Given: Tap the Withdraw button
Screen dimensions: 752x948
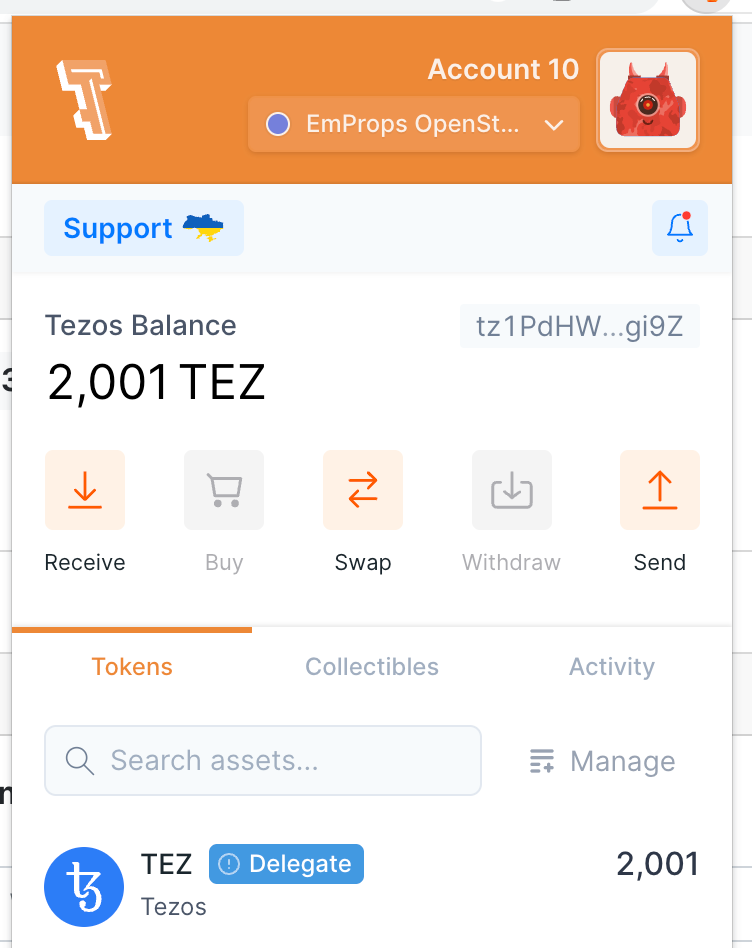Looking at the screenshot, I should coord(511,491).
